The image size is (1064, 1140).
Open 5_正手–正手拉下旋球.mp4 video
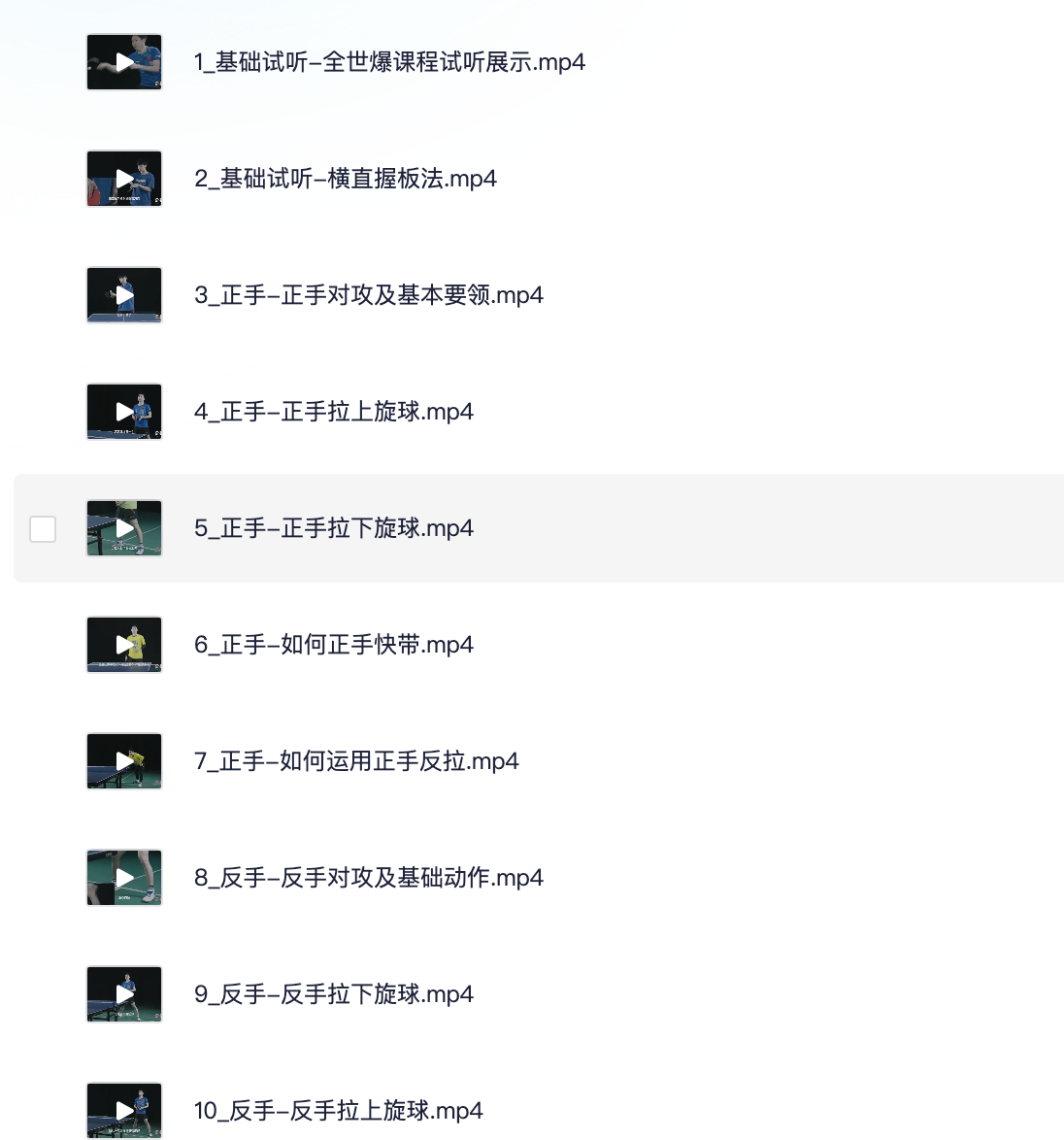coord(333,528)
